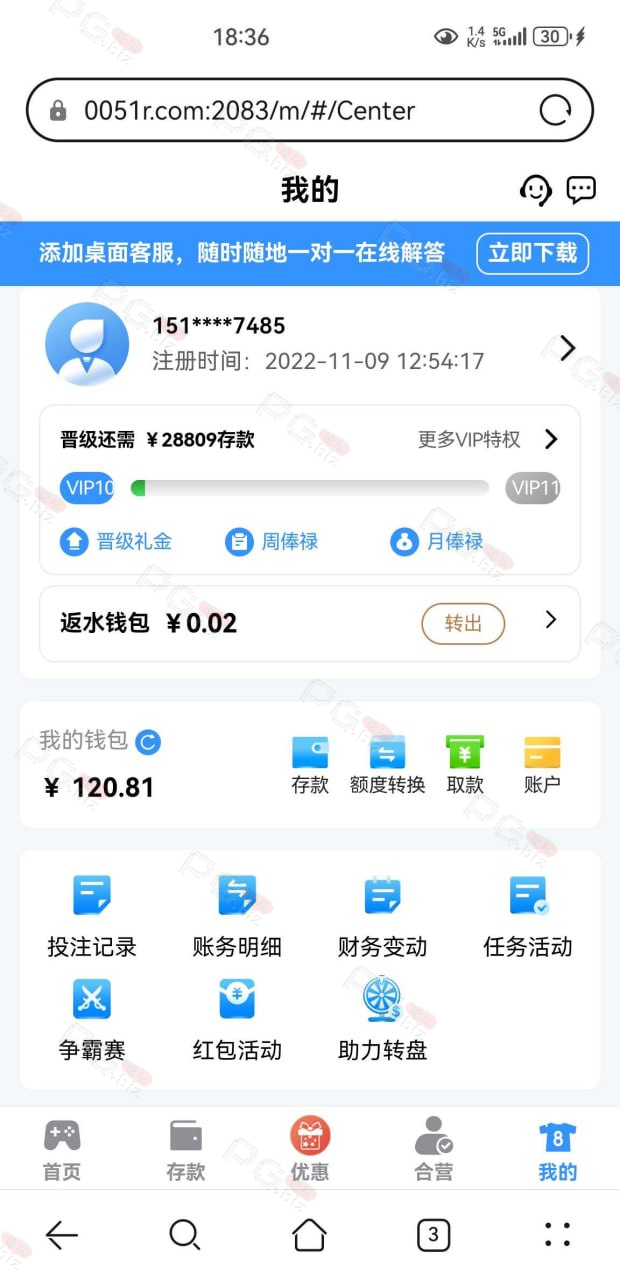Open the customer service headset icon
Screen dimensions: 620x1280
(536, 189)
